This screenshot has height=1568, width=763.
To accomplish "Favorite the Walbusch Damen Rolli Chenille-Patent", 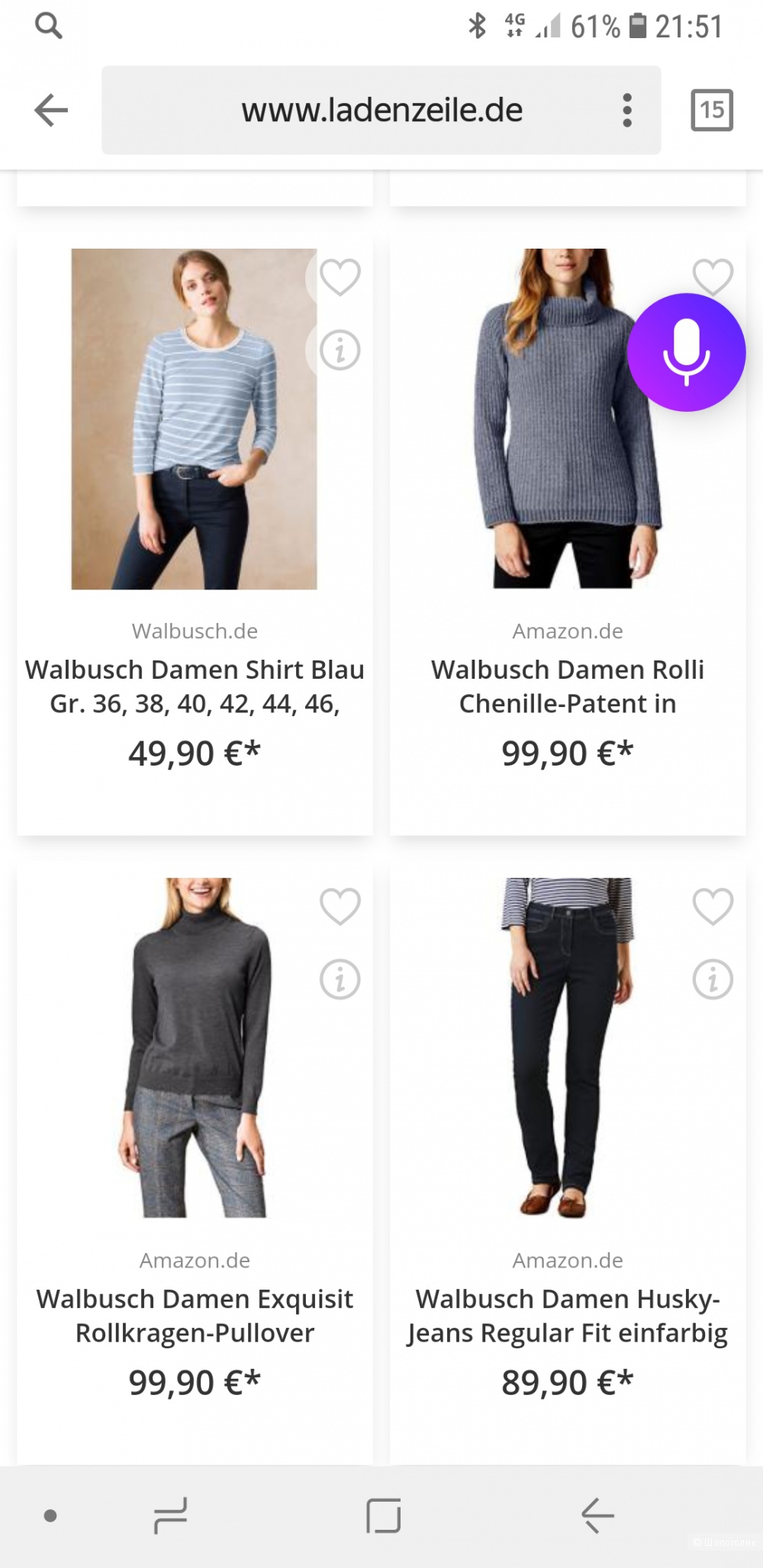I will click(x=713, y=275).
